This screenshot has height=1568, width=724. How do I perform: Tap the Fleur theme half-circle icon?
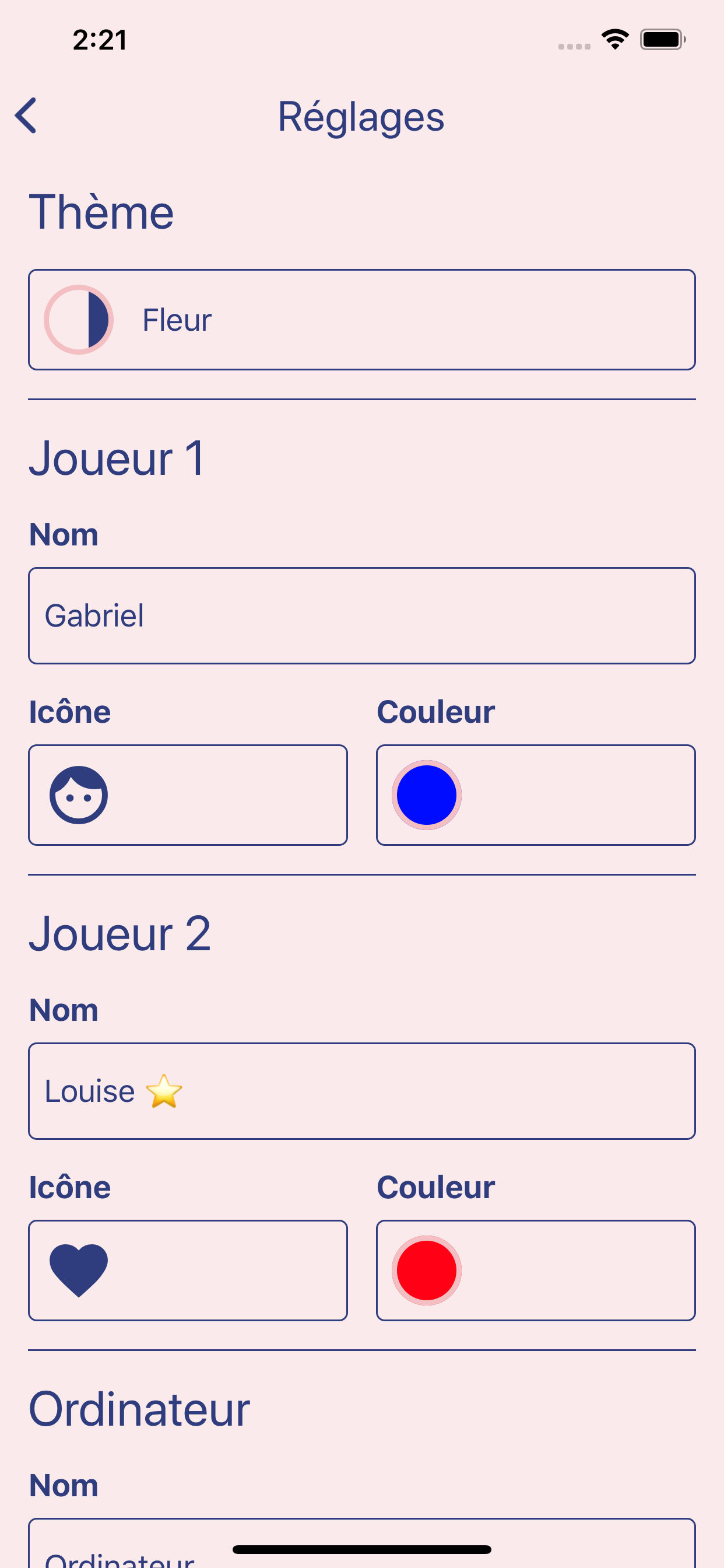point(79,319)
